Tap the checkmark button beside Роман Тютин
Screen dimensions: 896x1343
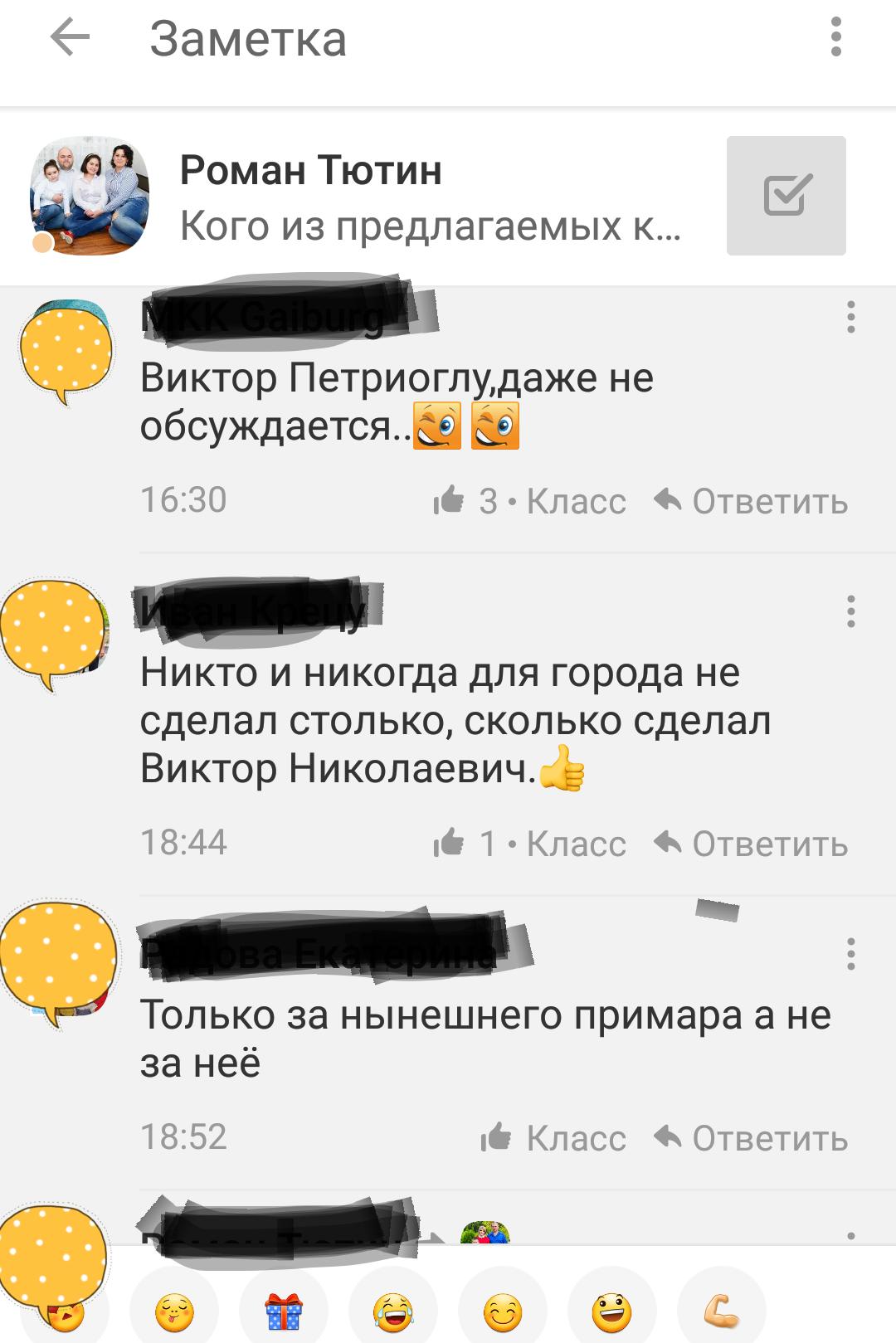tap(786, 196)
